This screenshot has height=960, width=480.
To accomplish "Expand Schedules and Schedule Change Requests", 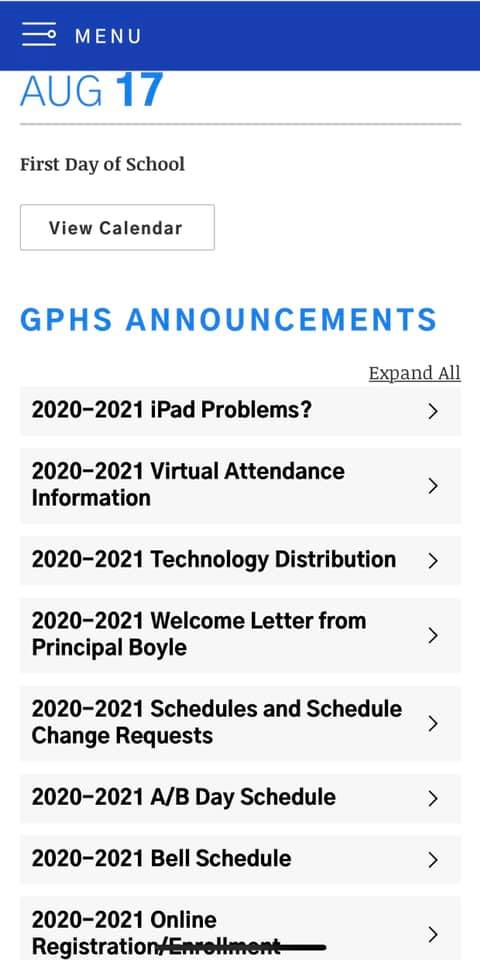I will (240, 723).
